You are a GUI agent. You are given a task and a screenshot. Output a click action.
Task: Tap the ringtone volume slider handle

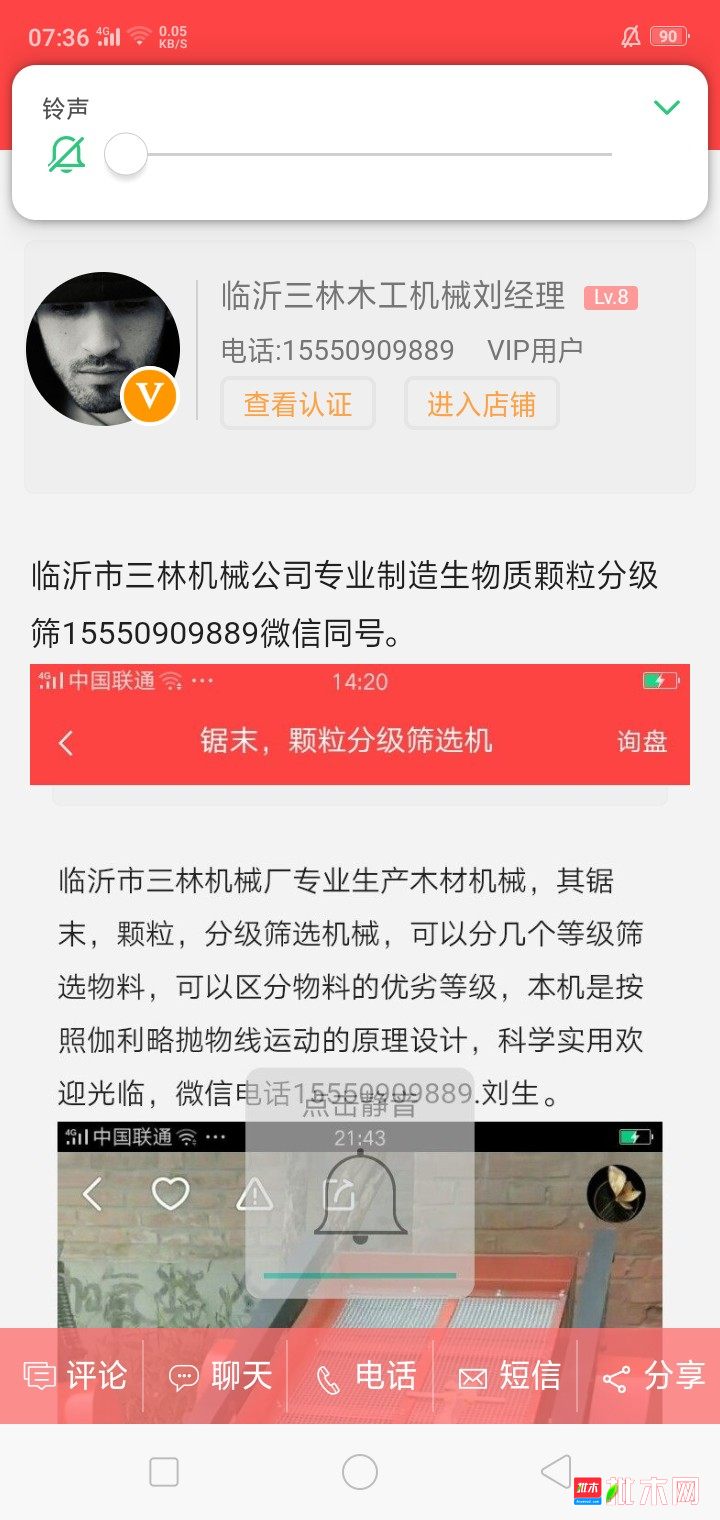pyautogui.click(x=126, y=155)
